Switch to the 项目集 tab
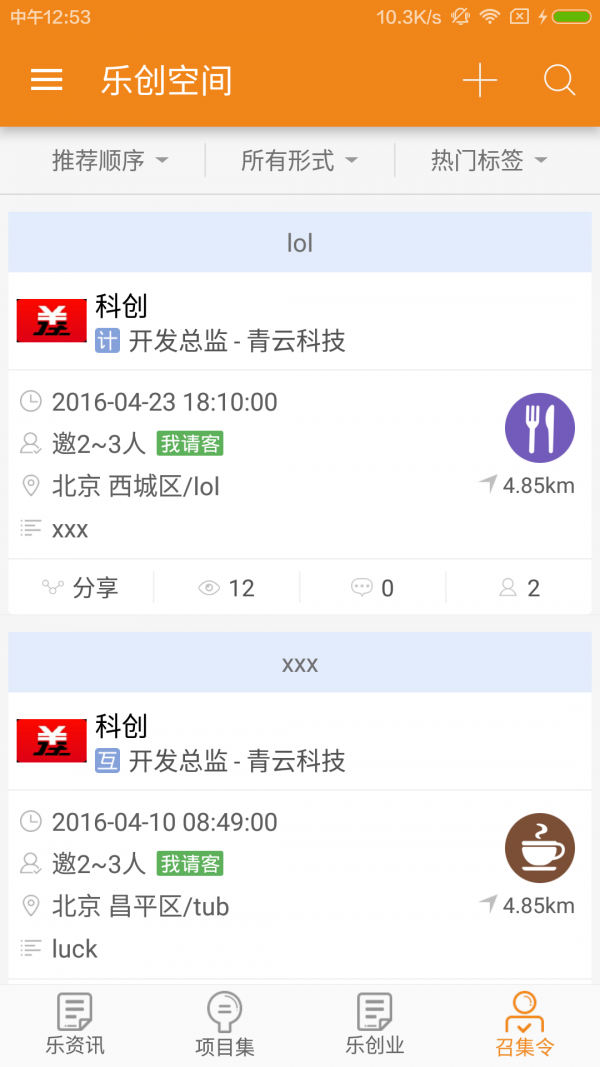The height and width of the screenshot is (1067, 600). click(225, 1025)
